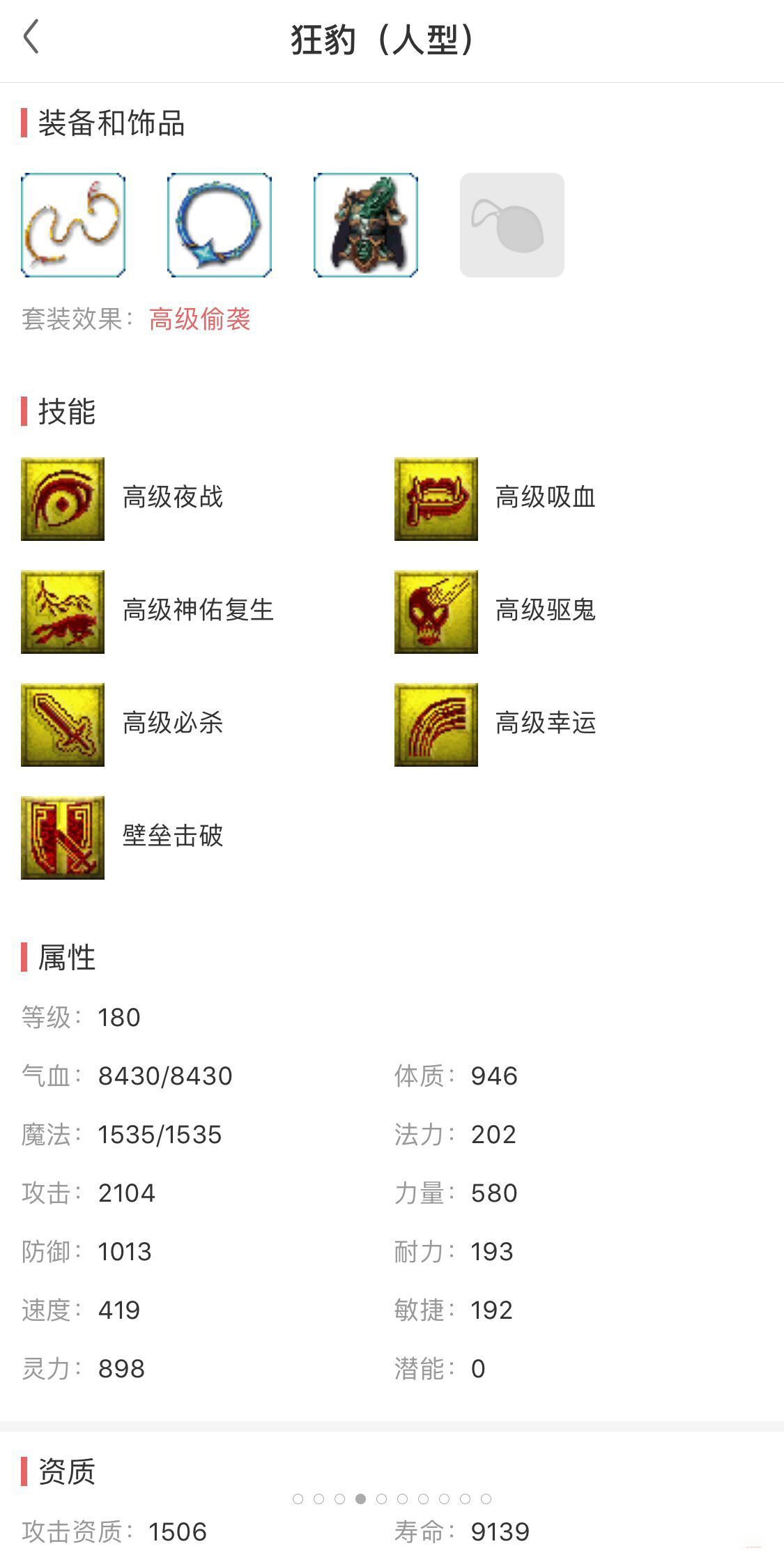Viewport: 784px width, 1553px height.
Task: View the 高级神佑复生 skill icon
Action: coord(63,612)
